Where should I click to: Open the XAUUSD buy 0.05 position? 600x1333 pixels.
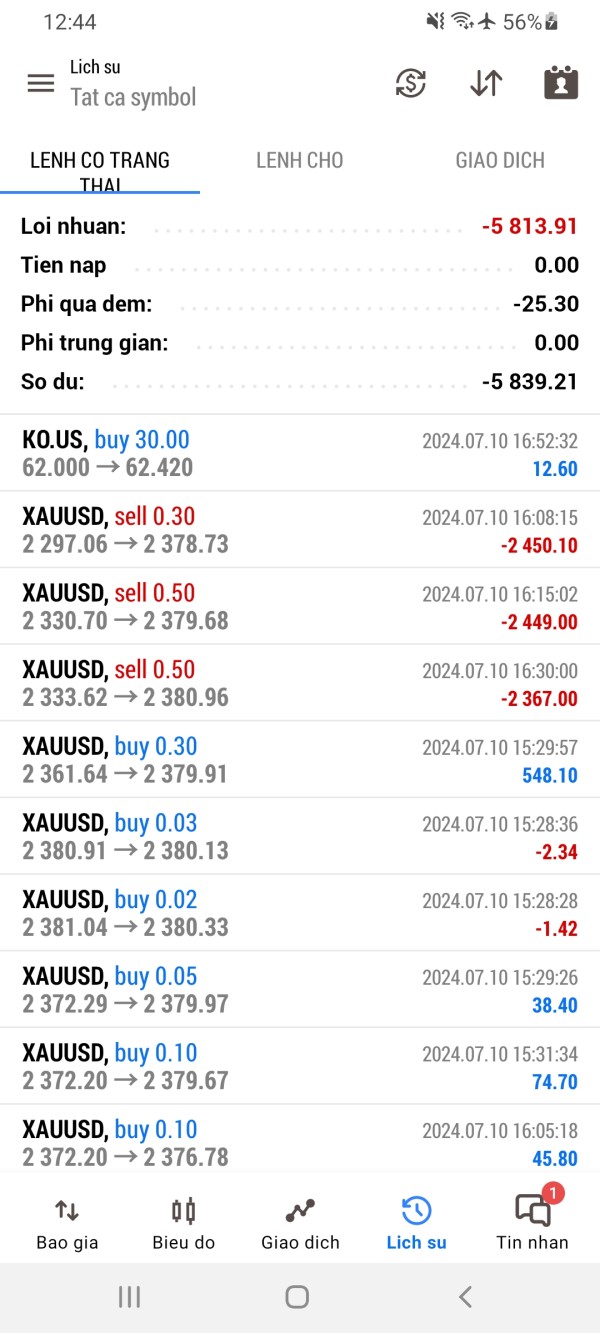300,990
